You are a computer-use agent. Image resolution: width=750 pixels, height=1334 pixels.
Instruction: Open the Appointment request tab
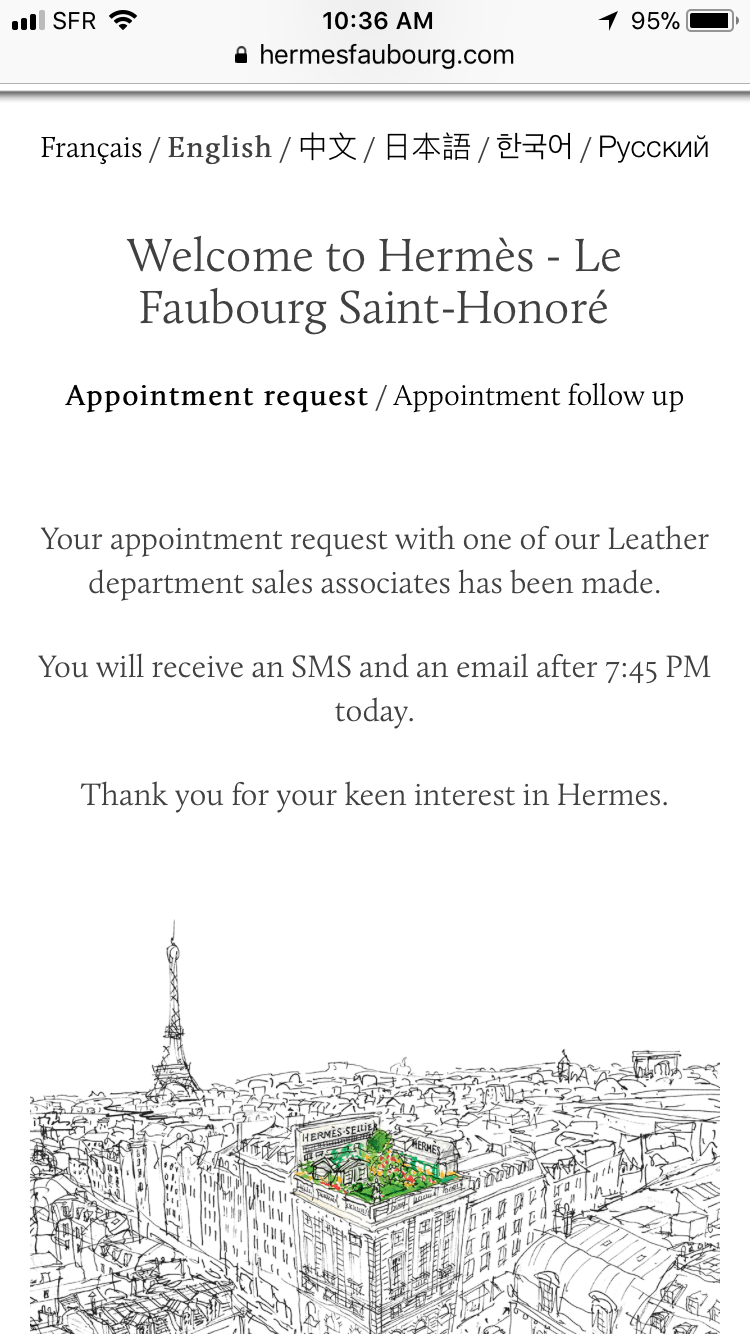point(217,396)
